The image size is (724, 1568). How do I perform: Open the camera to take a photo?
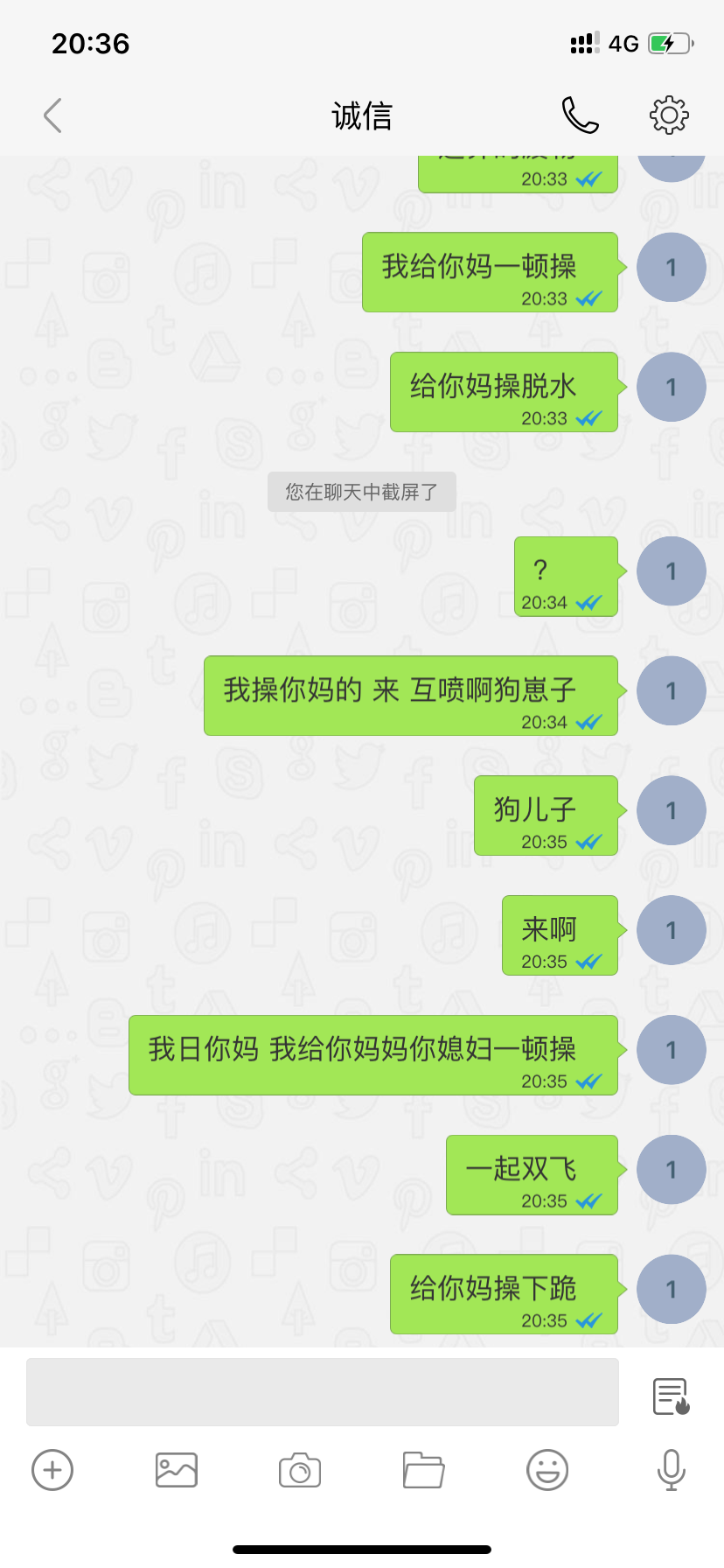click(300, 1470)
